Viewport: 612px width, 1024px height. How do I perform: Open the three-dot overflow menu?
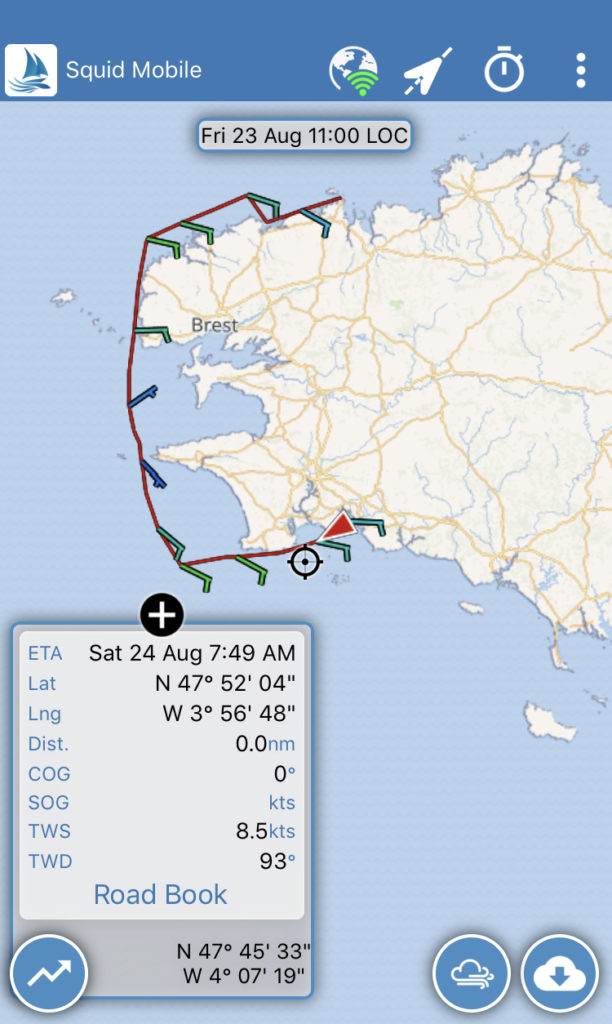581,71
